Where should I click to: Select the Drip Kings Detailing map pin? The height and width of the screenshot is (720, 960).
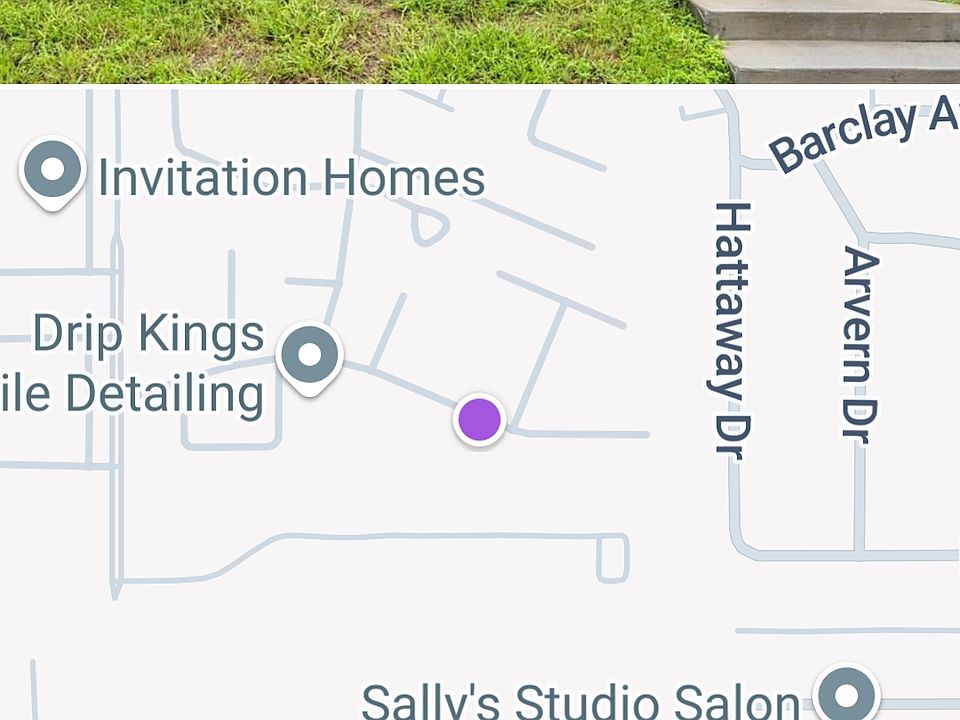click(x=310, y=355)
